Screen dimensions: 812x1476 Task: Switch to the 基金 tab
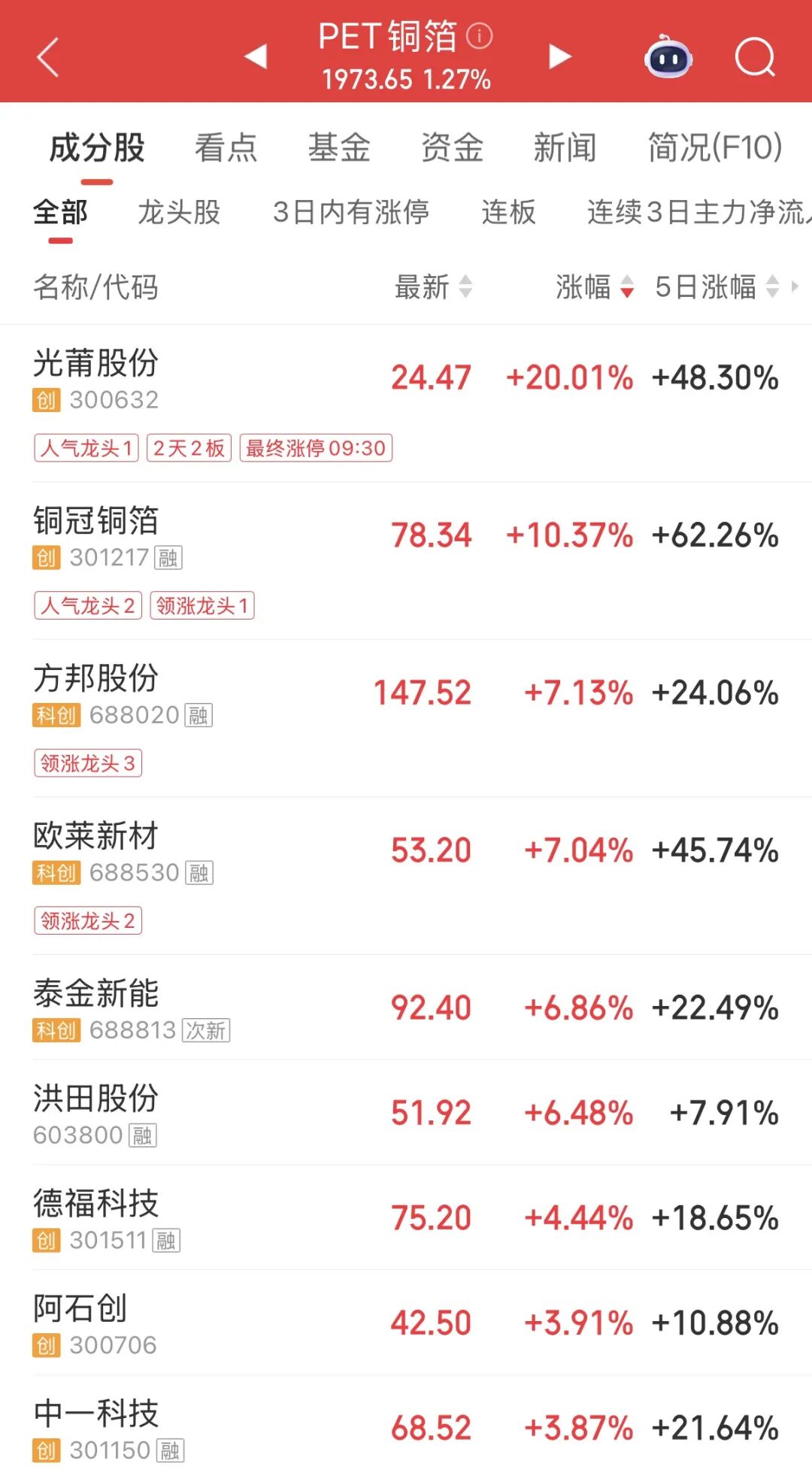click(x=339, y=147)
